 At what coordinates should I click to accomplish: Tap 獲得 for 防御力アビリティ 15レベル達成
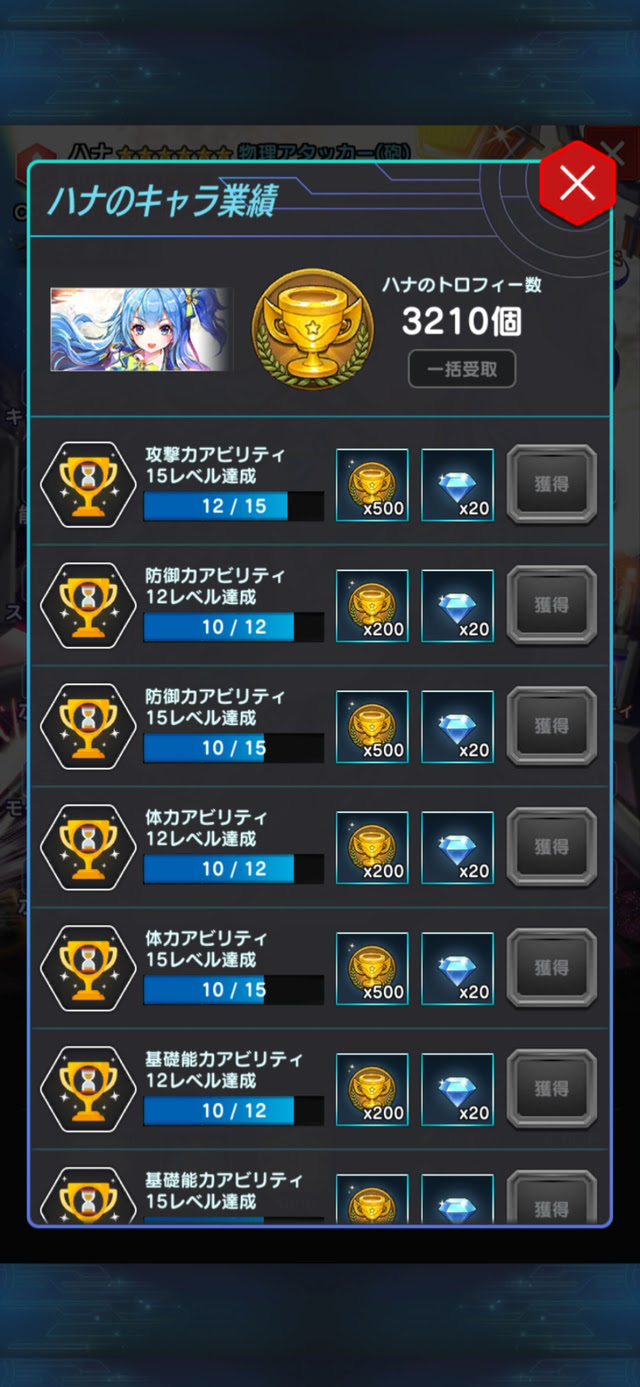coord(551,726)
